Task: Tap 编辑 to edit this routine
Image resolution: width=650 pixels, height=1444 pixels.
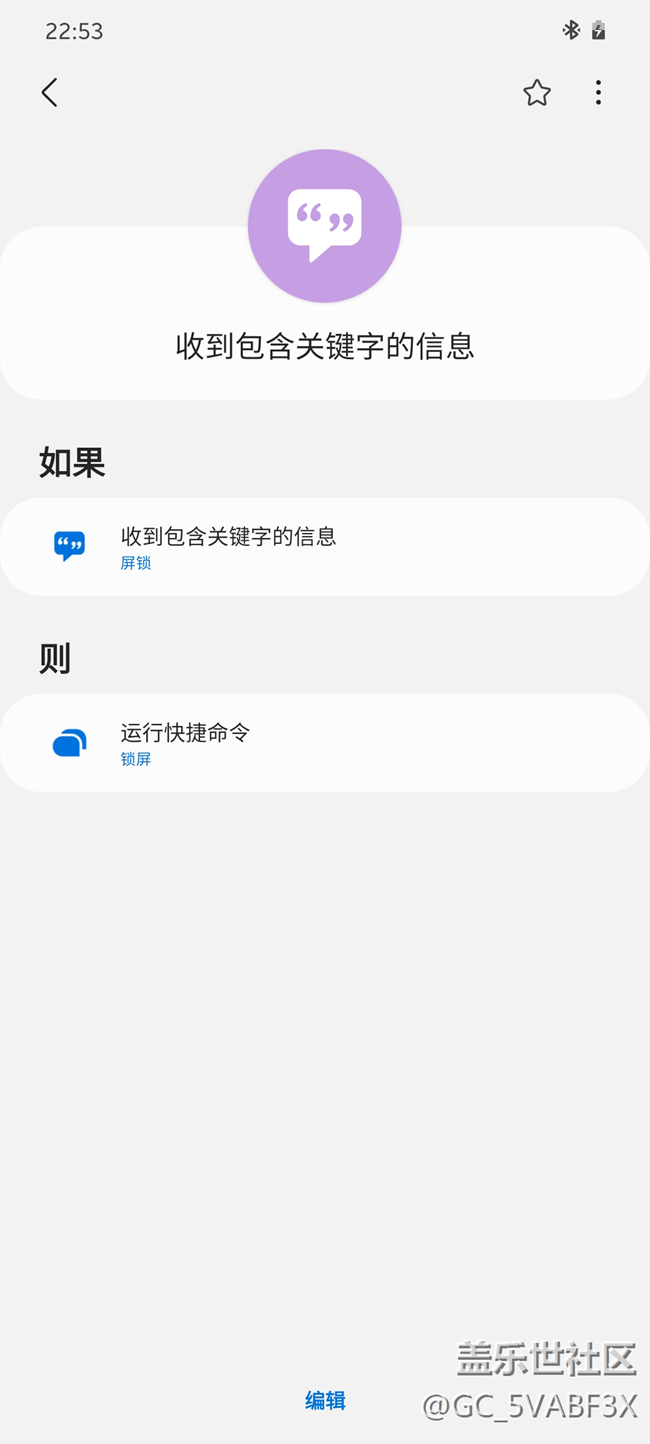Action: click(325, 1401)
